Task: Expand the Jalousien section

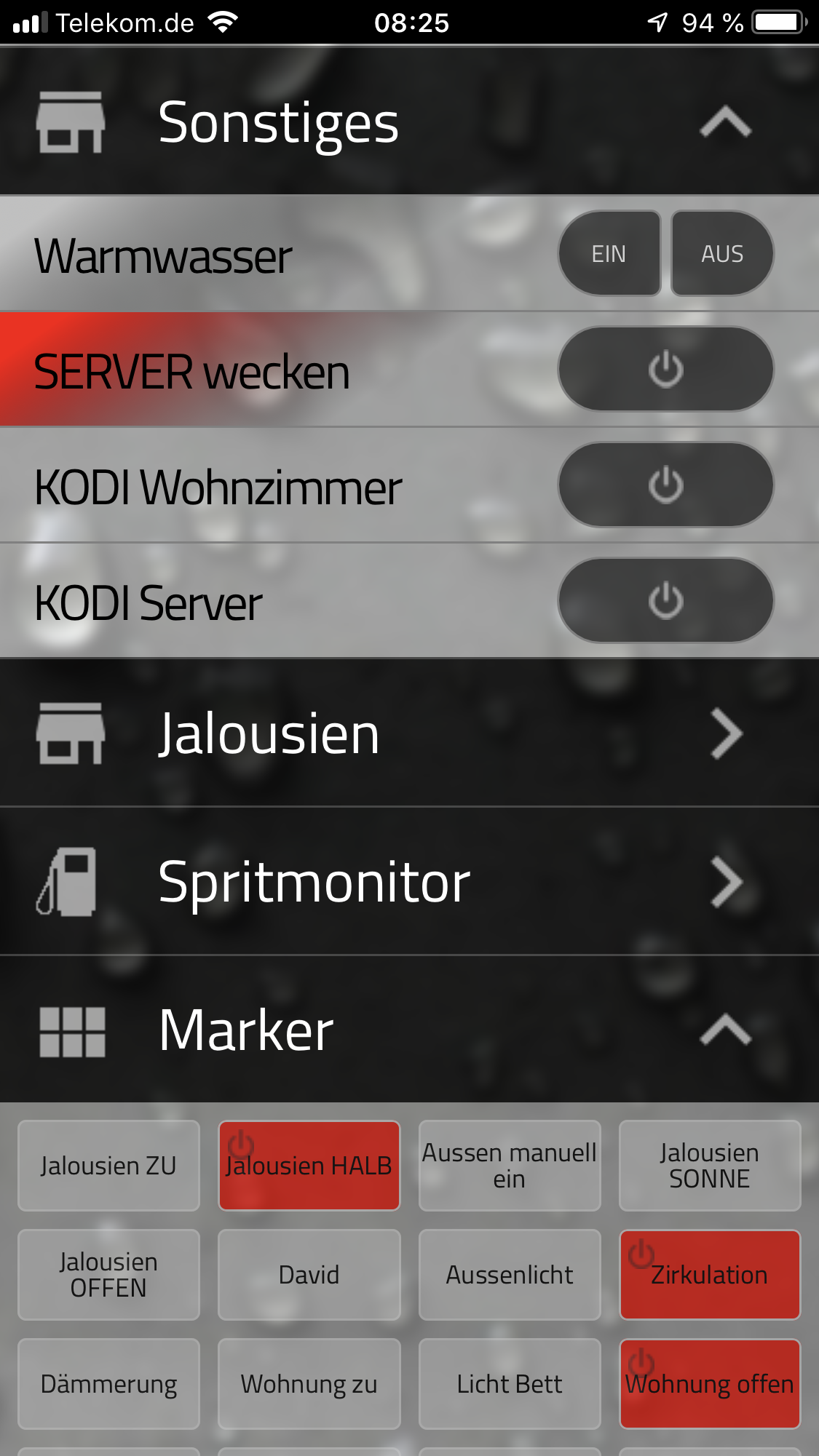Action: pos(726,733)
